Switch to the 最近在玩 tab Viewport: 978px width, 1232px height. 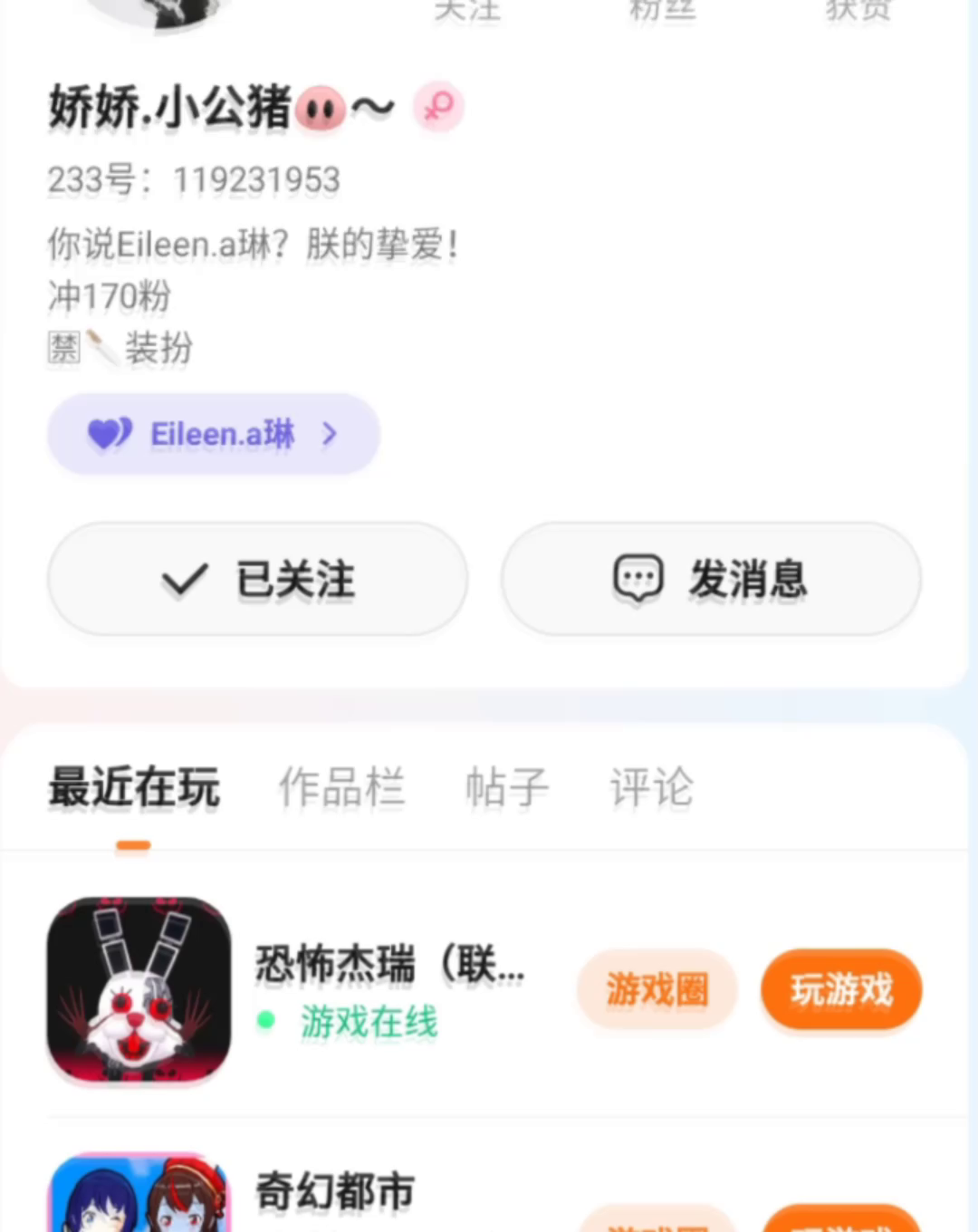[x=134, y=787]
